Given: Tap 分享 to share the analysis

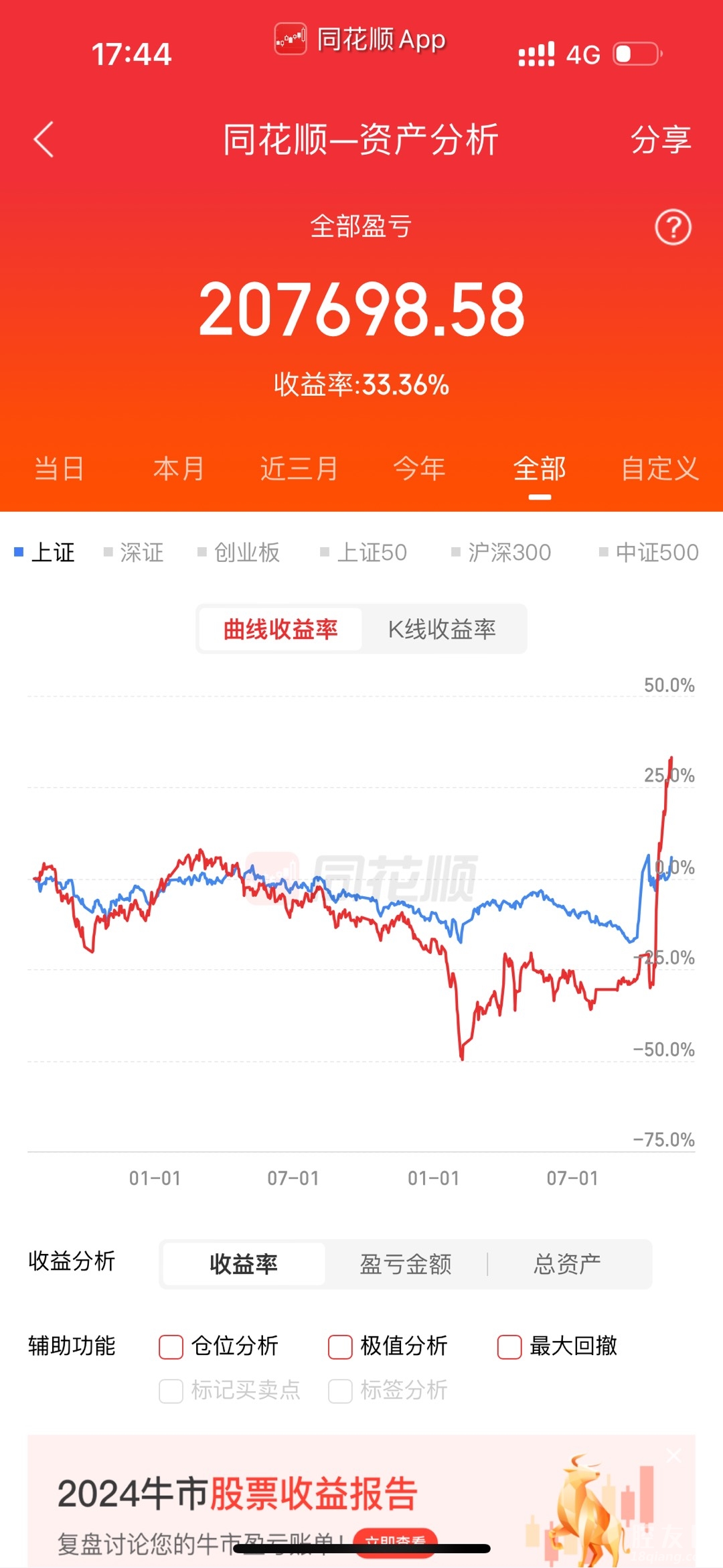Looking at the screenshot, I should tap(660, 140).
